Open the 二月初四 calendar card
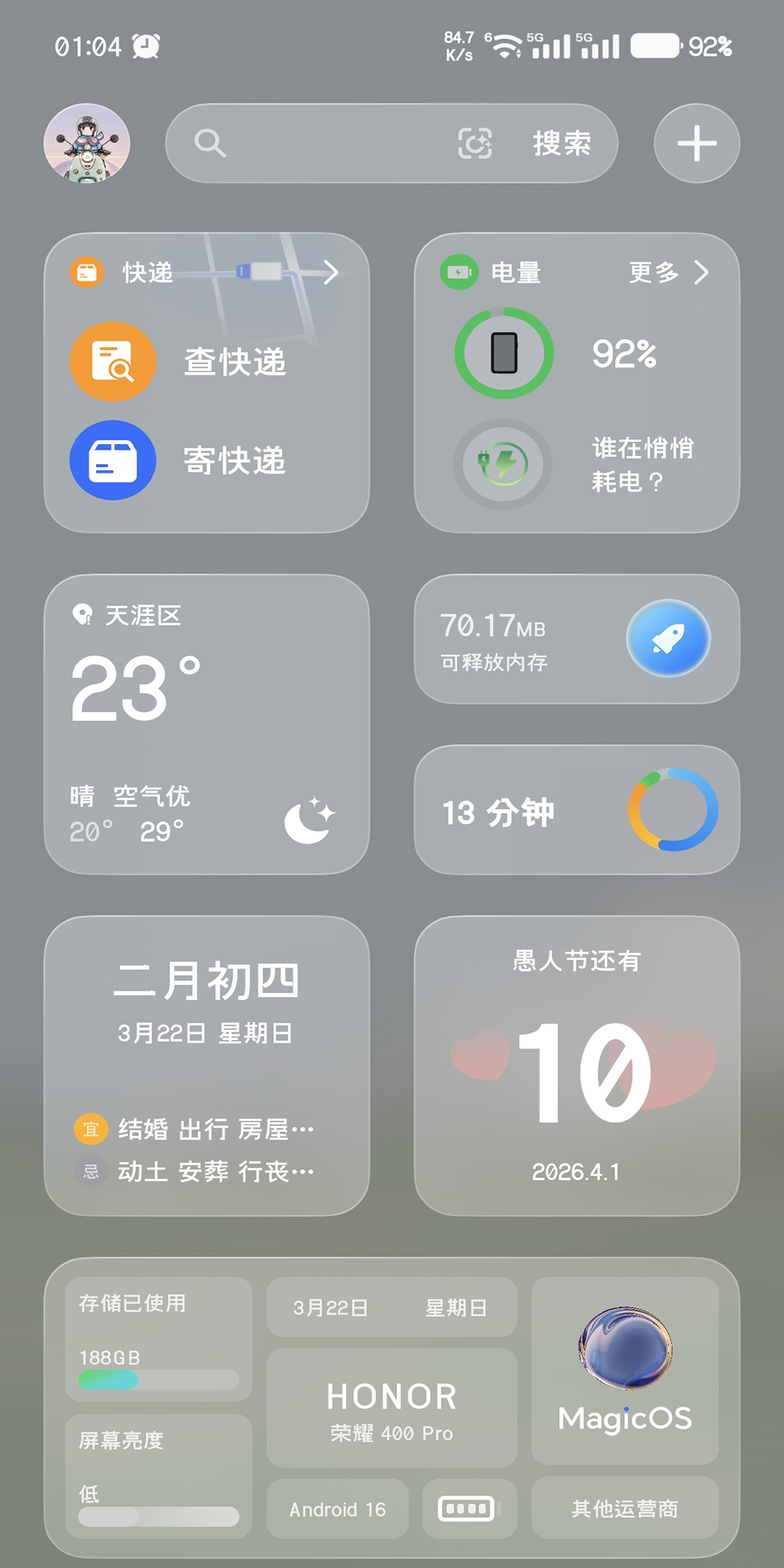Image resolution: width=784 pixels, height=1568 pixels. point(207,1066)
